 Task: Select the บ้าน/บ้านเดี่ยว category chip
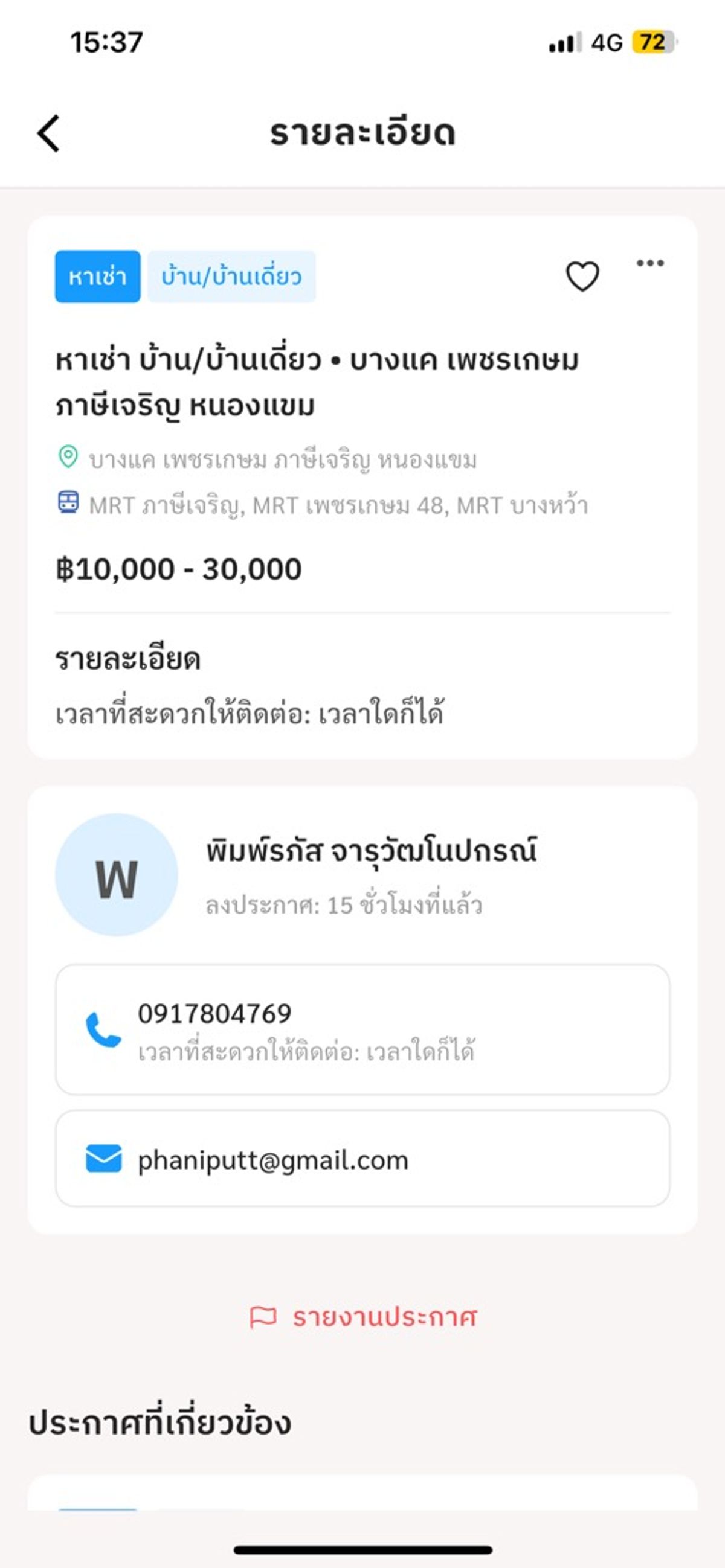[x=231, y=277]
